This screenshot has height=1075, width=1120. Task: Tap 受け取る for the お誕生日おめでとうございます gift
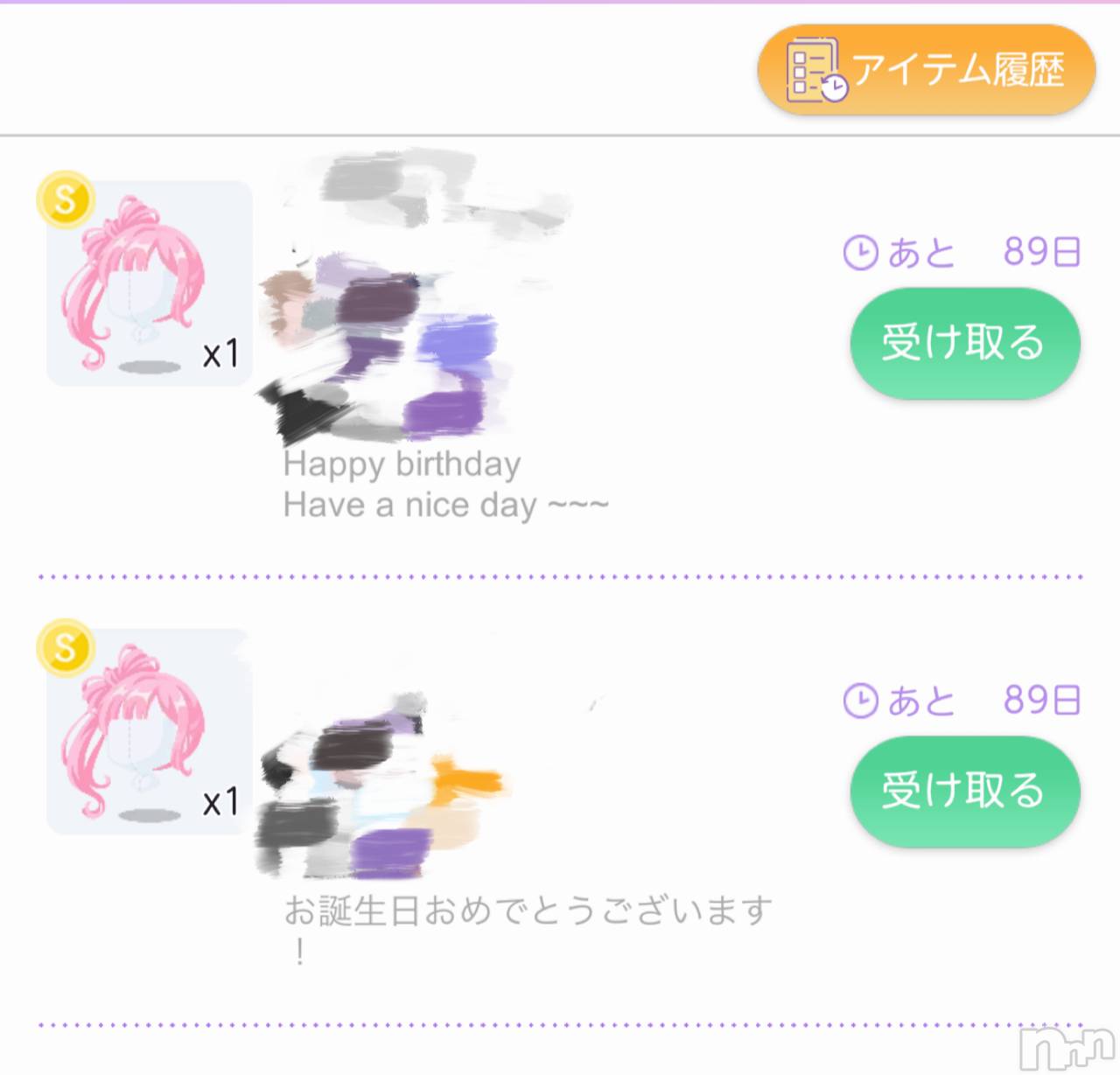tap(964, 790)
